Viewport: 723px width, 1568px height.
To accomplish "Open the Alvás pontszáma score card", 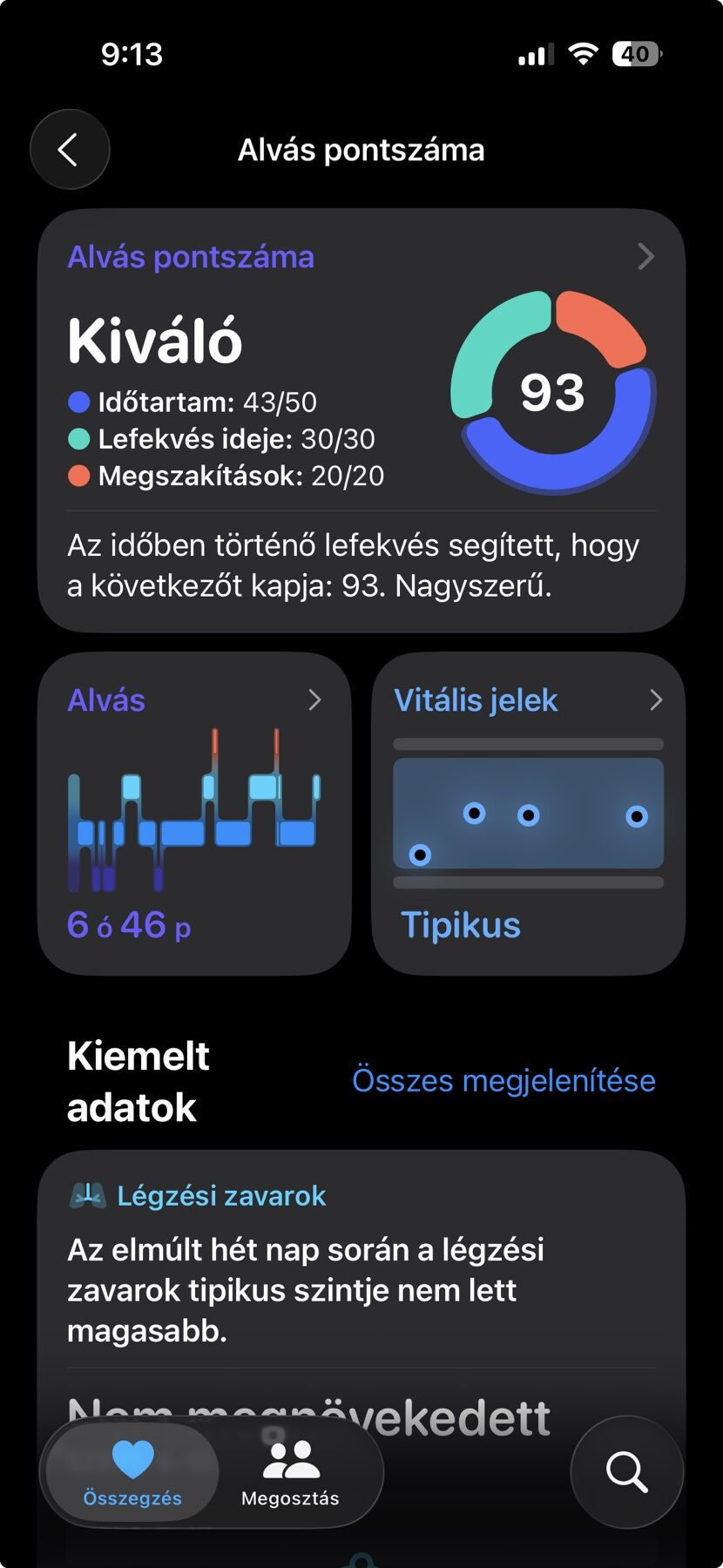I will [x=361, y=418].
